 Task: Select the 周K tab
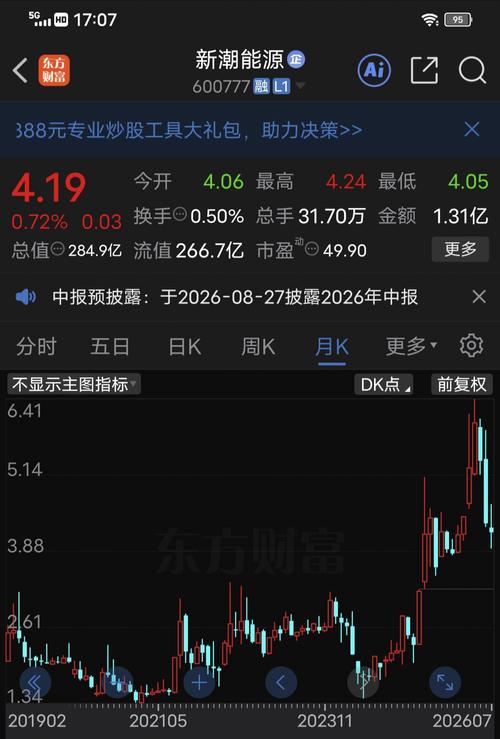258,347
